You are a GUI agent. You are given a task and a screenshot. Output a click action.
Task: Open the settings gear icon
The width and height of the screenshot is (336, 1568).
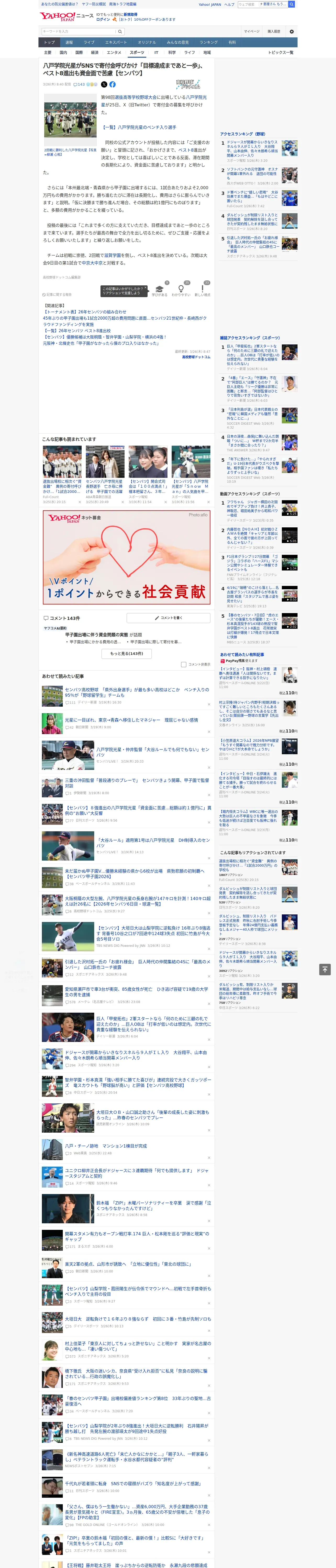coord(292,32)
